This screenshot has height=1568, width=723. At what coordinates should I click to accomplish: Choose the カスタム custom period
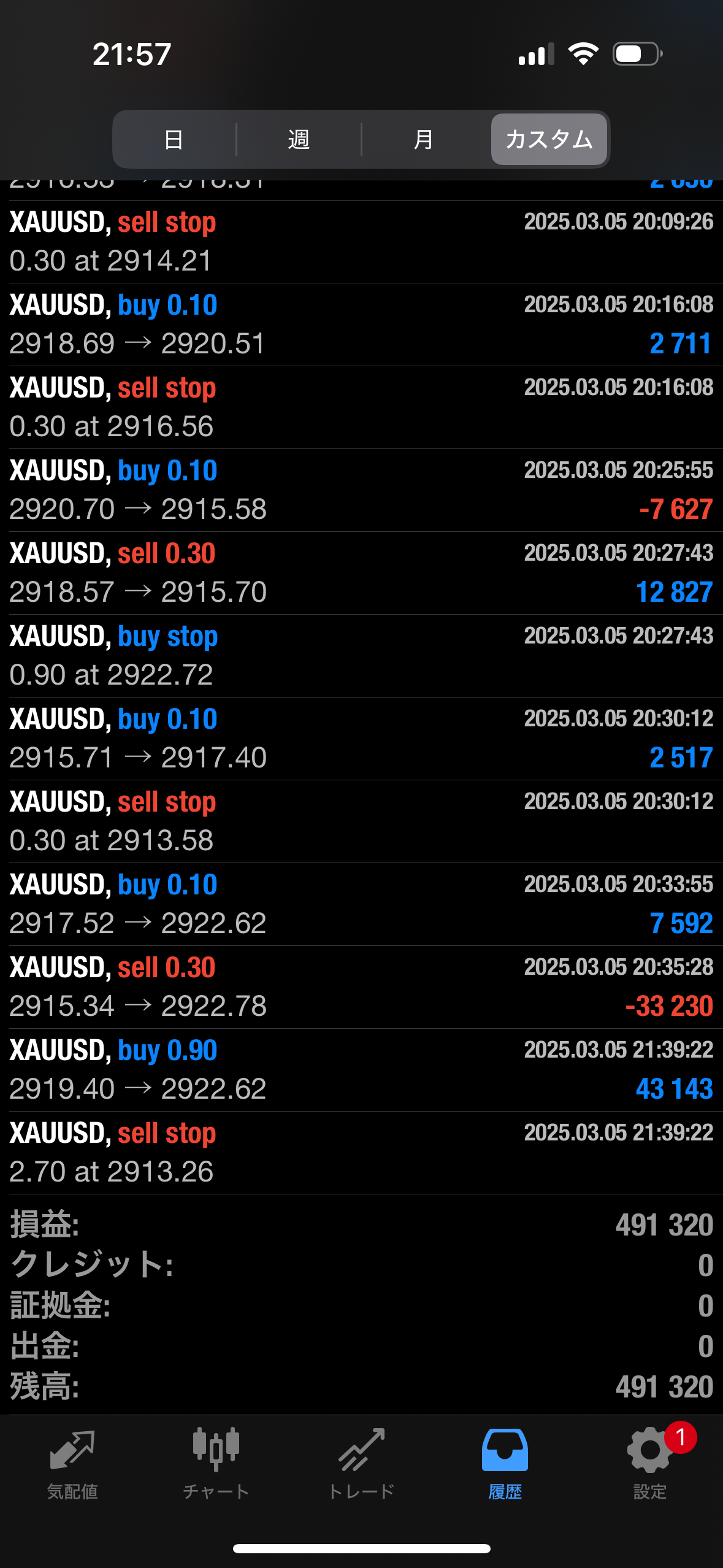click(x=549, y=139)
